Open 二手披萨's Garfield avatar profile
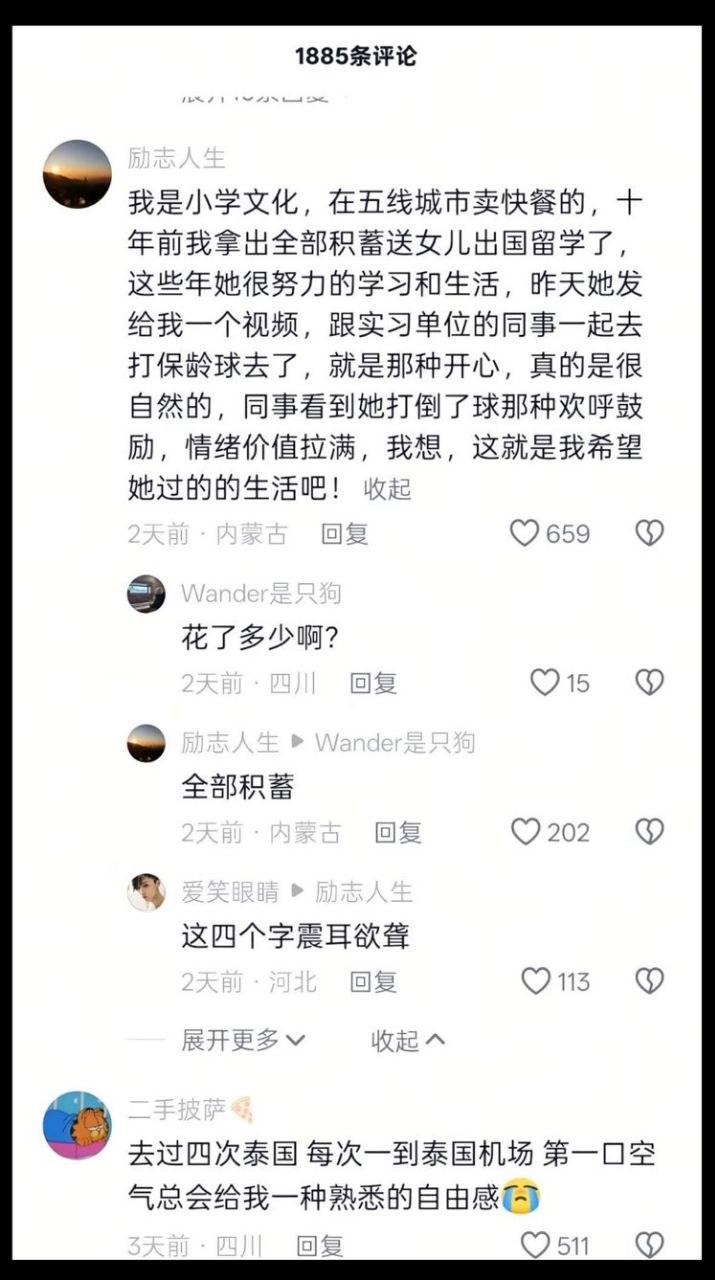Viewport: 715px width, 1280px height. (77, 1125)
